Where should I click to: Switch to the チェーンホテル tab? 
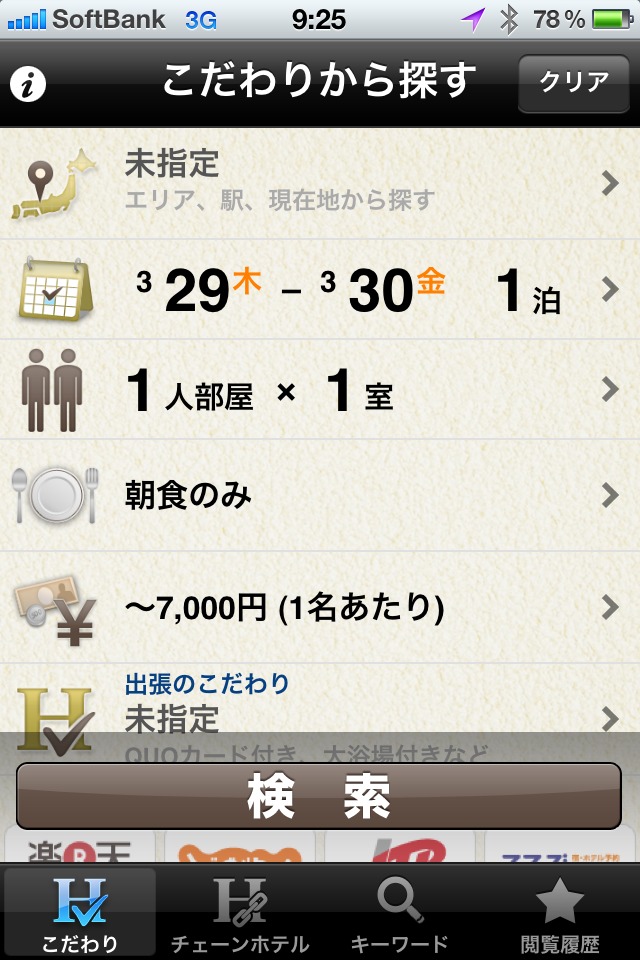click(240, 912)
